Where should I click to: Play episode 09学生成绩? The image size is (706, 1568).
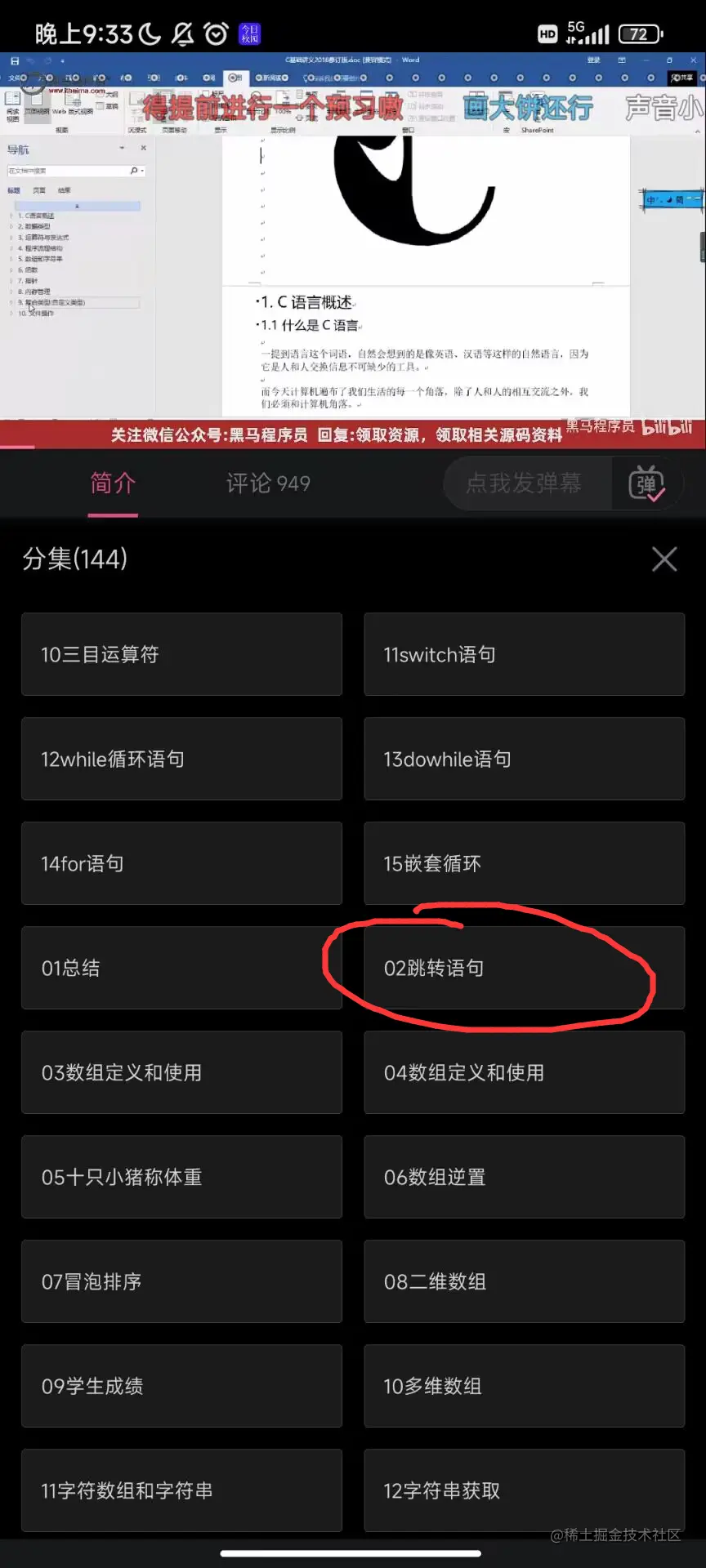pyautogui.click(x=181, y=1386)
